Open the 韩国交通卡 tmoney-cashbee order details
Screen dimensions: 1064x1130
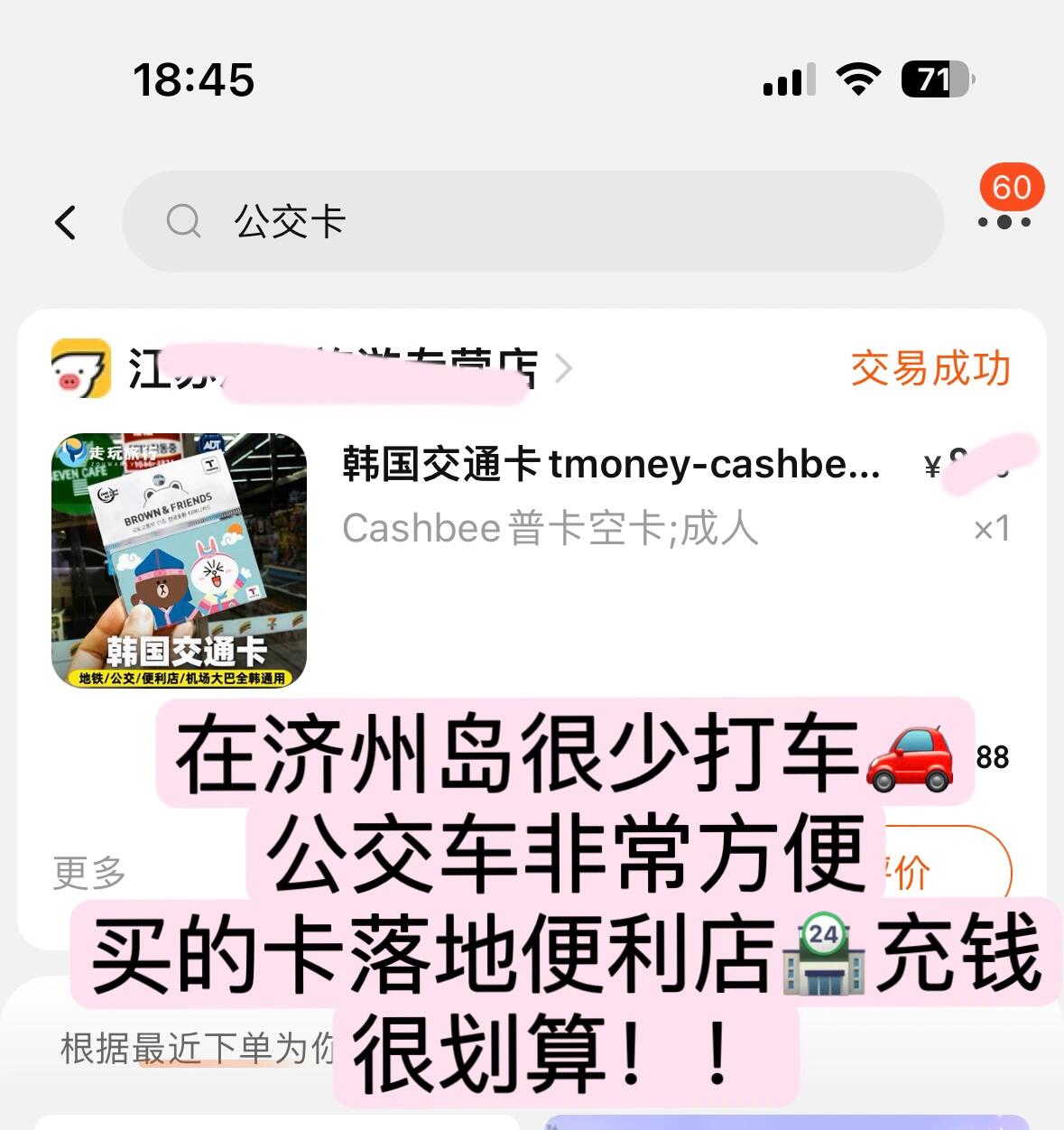click(x=610, y=465)
